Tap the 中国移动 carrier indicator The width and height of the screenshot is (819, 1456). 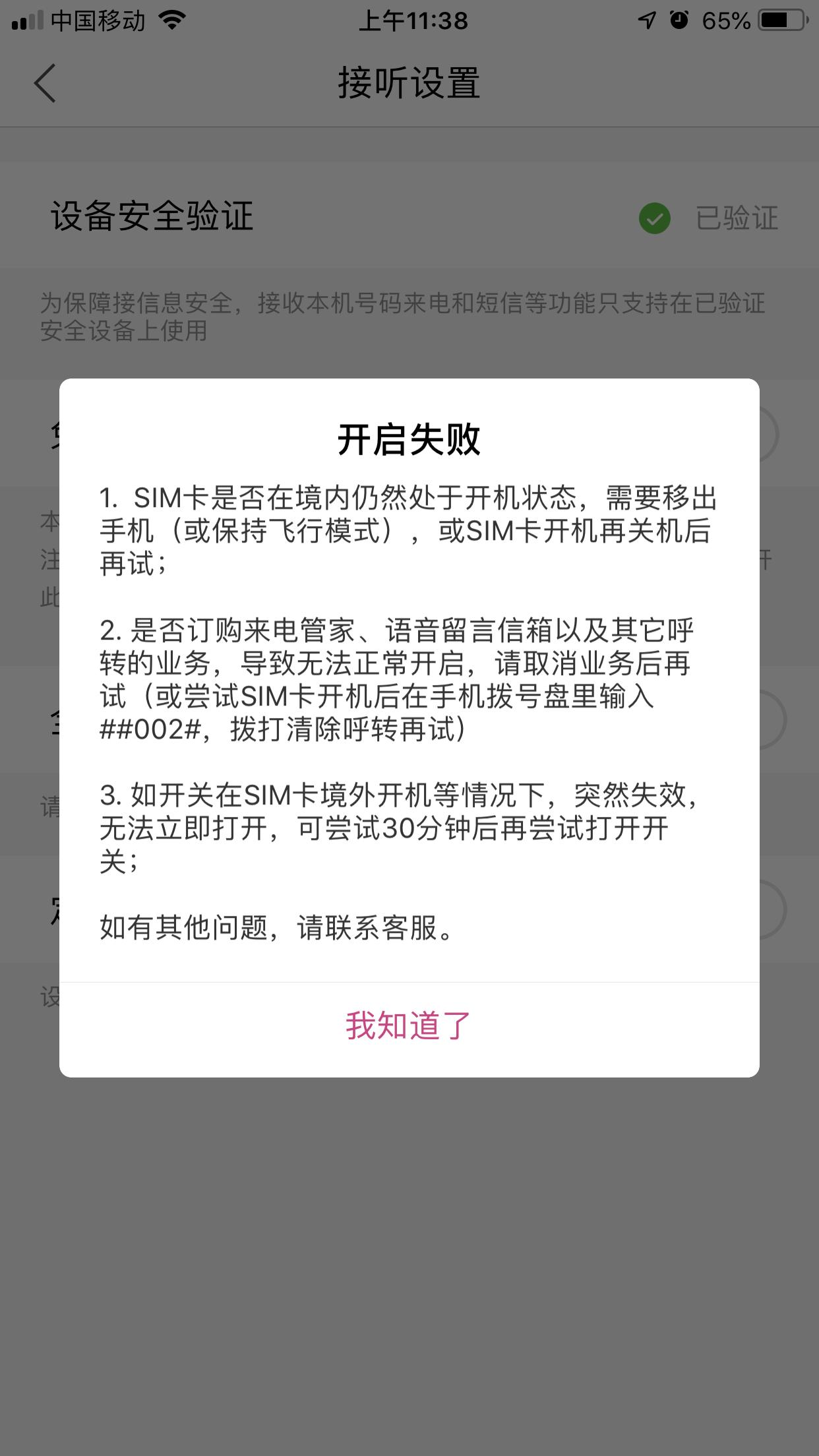click(99, 20)
